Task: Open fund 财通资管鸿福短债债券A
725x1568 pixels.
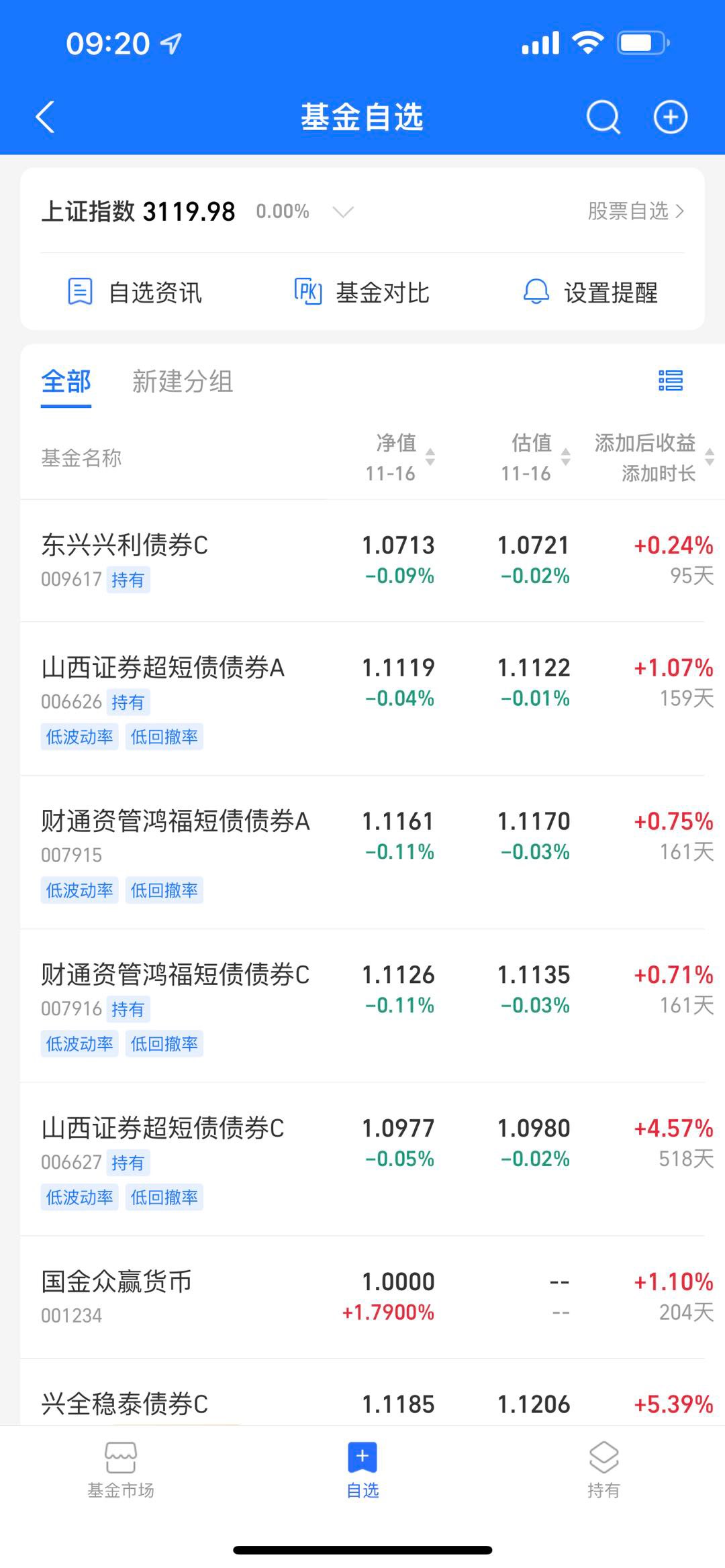Action: (175, 822)
